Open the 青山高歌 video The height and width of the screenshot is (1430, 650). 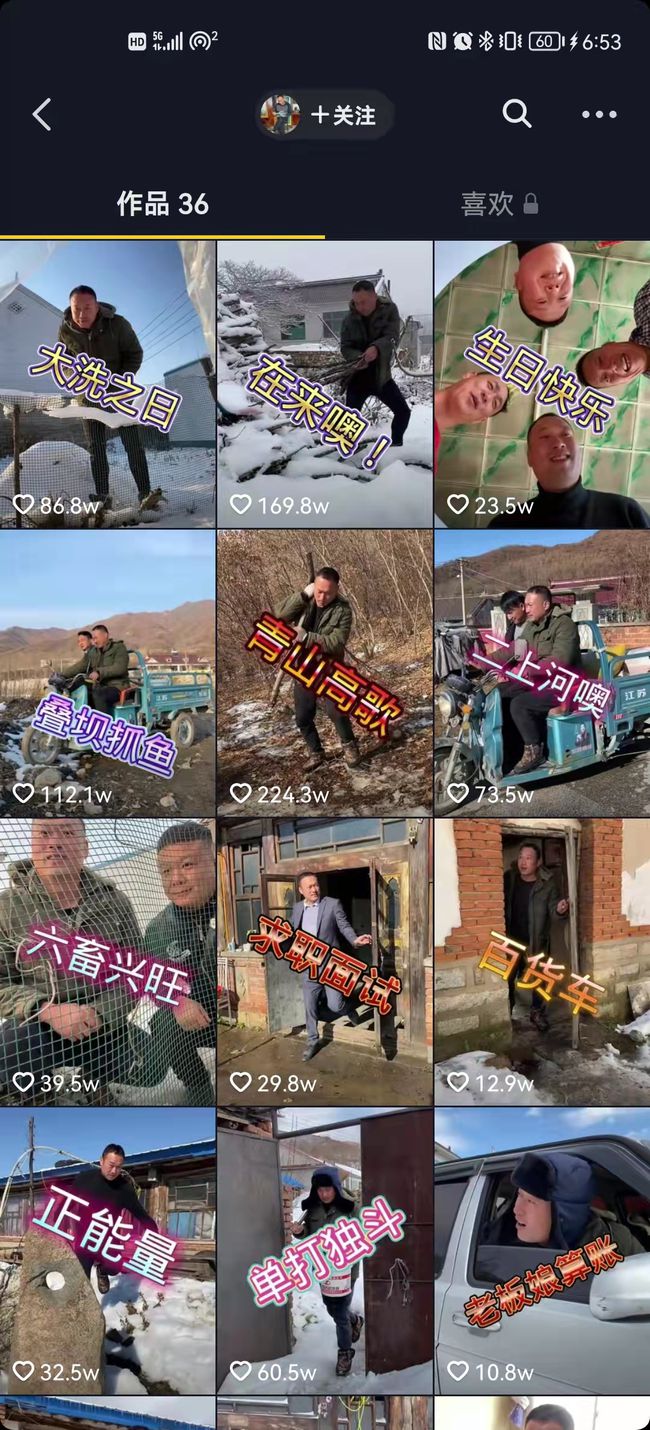pyautogui.click(x=324, y=673)
